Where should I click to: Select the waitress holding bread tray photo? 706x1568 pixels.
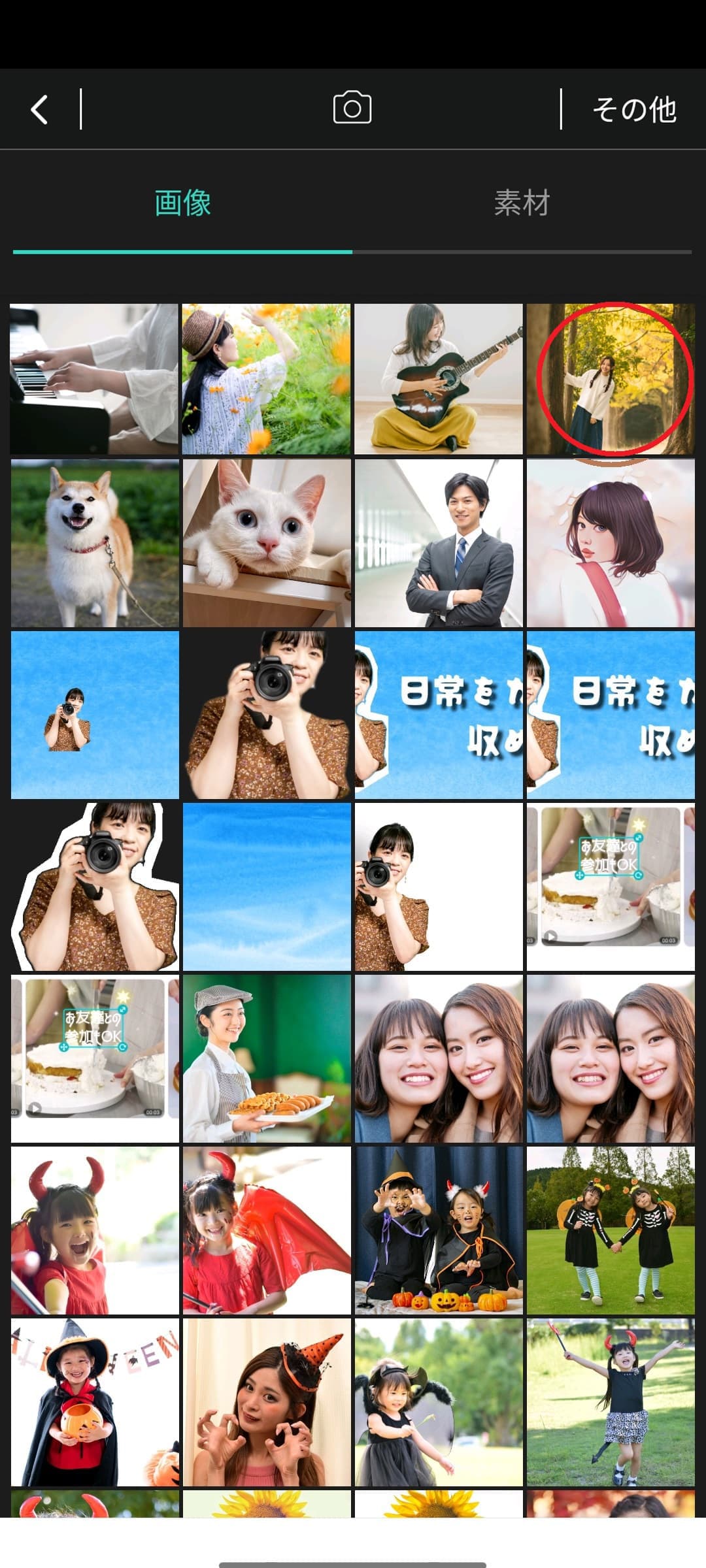point(267,1058)
